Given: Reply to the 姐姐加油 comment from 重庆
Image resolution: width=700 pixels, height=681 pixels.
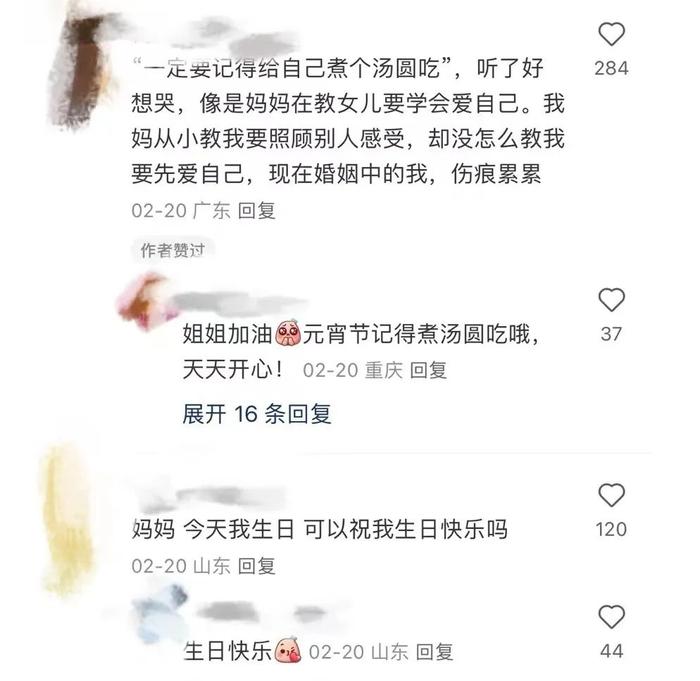Looking at the screenshot, I should pos(430,370).
